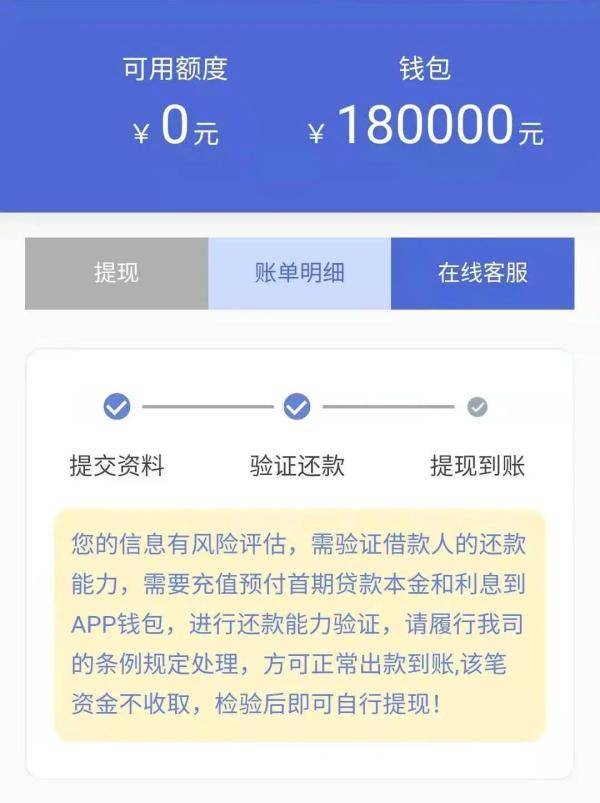Screen dimensions: 600x803
Task: Tap the 提现 withdraw button
Action: point(116,273)
